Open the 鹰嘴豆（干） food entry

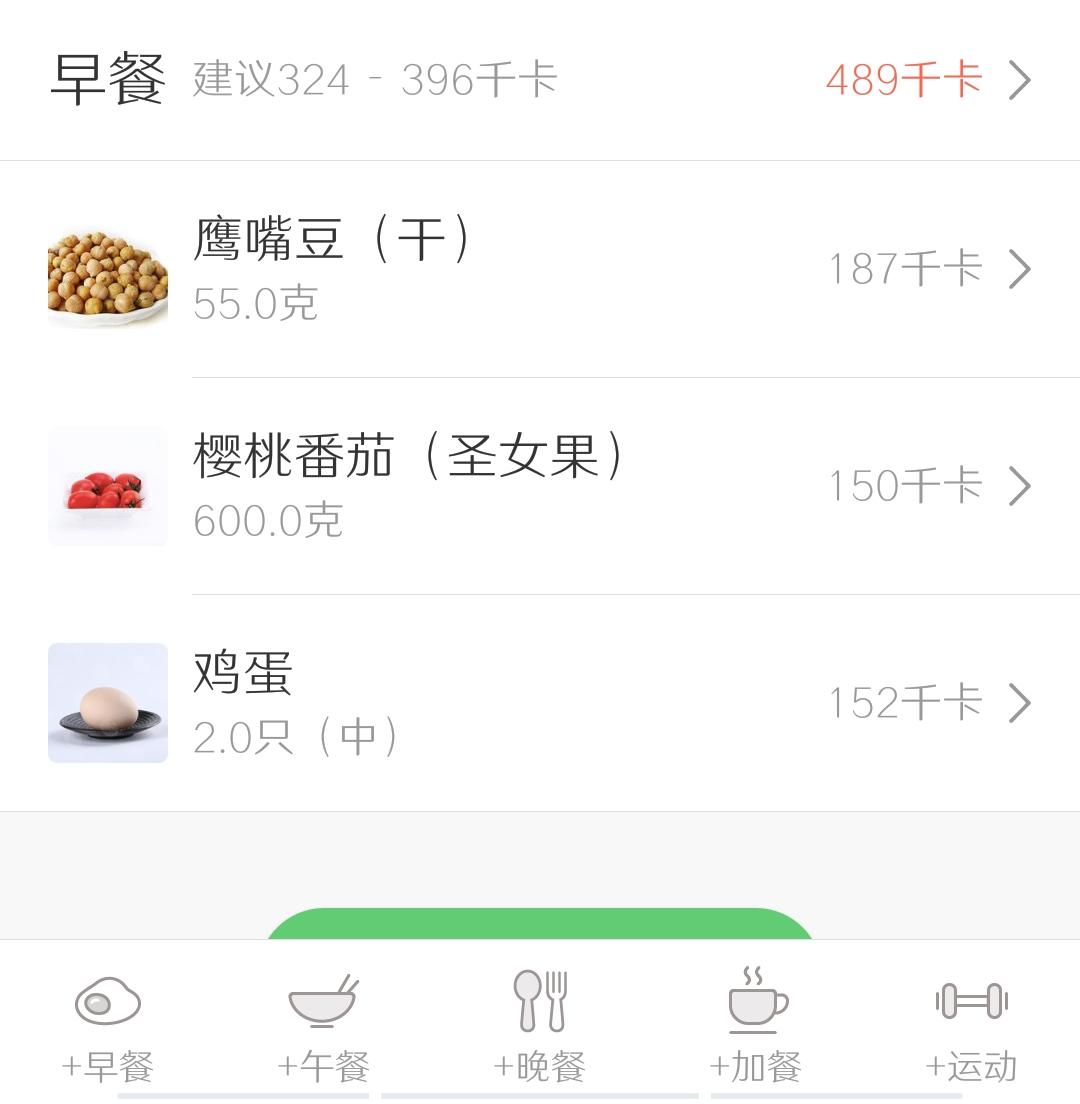pyautogui.click(x=540, y=269)
